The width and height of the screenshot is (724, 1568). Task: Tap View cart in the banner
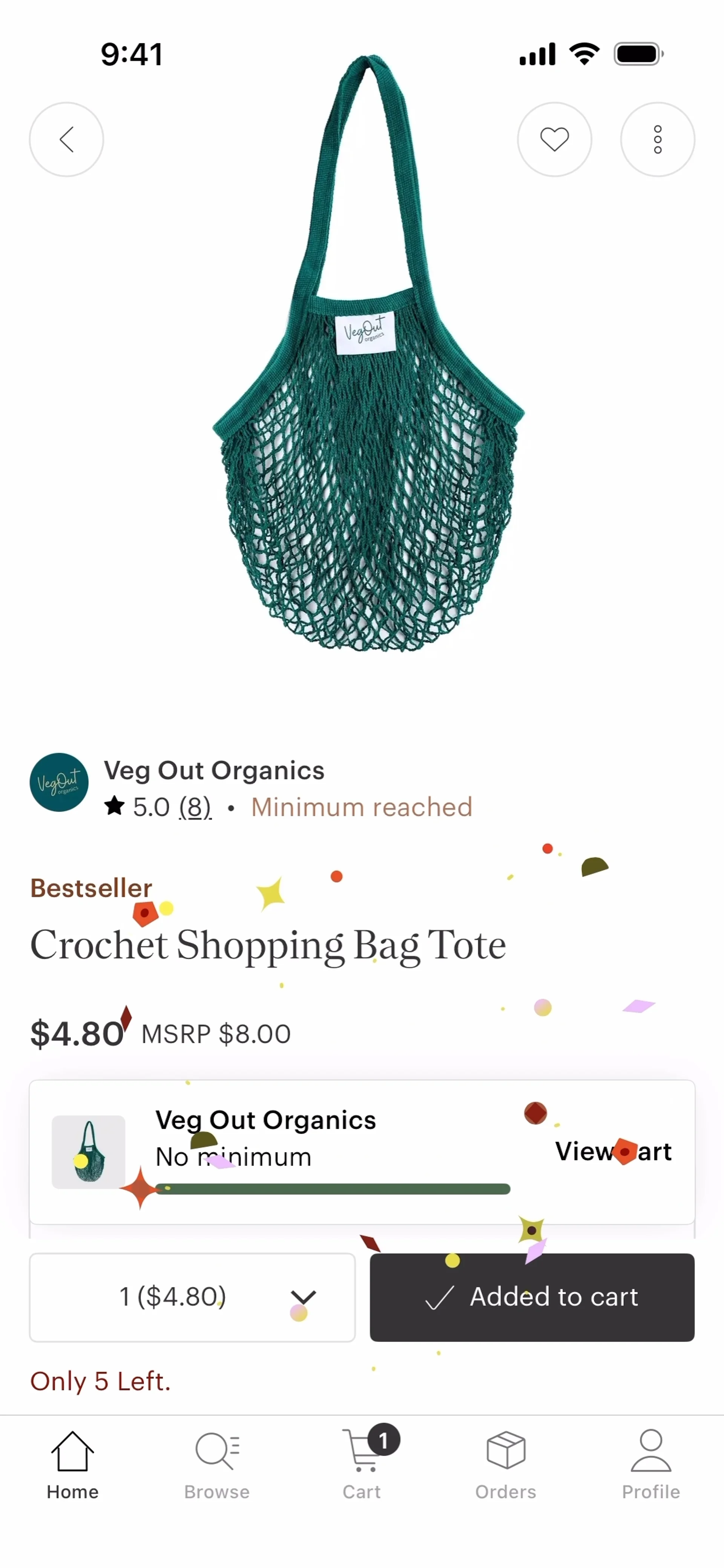click(x=613, y=1151)
